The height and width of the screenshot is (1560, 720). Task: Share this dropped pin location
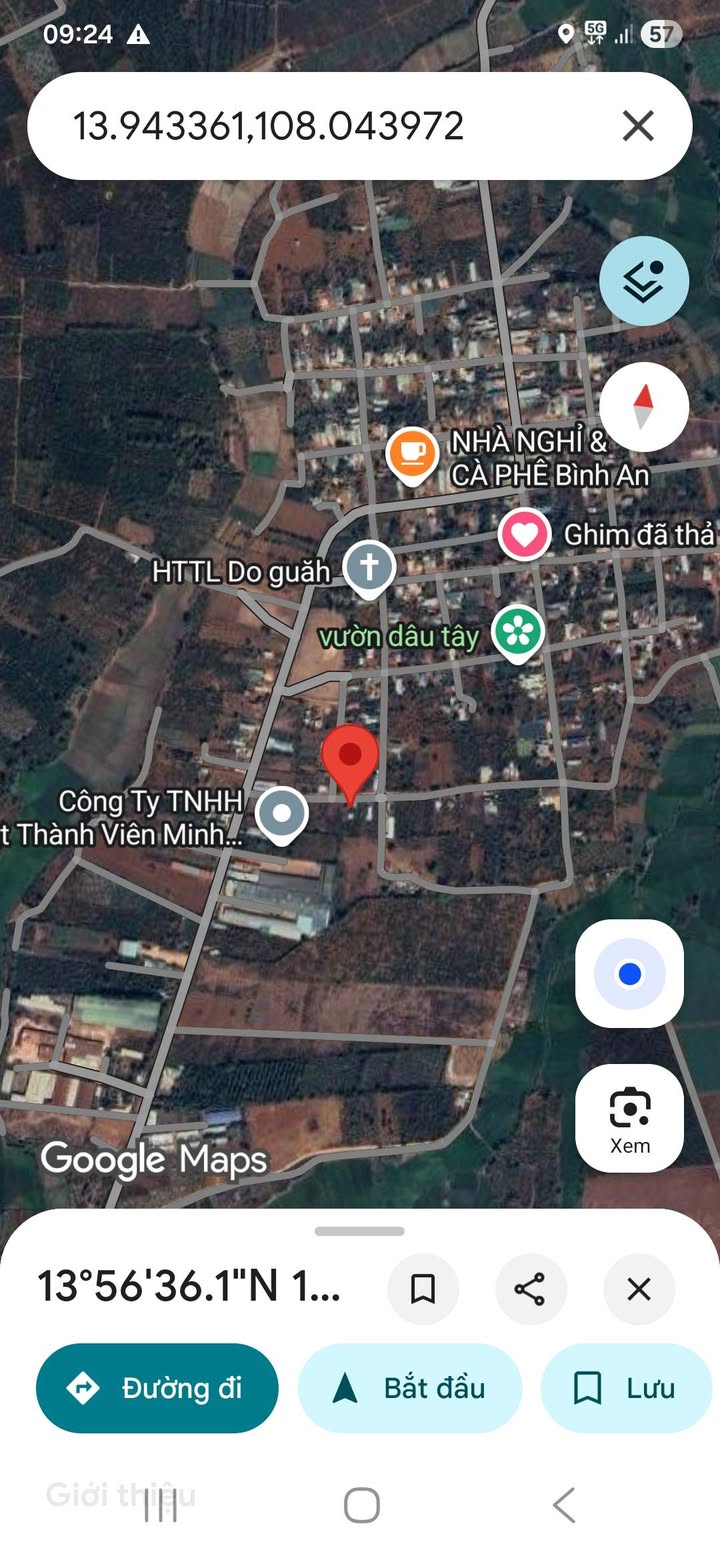[530, 1289]
